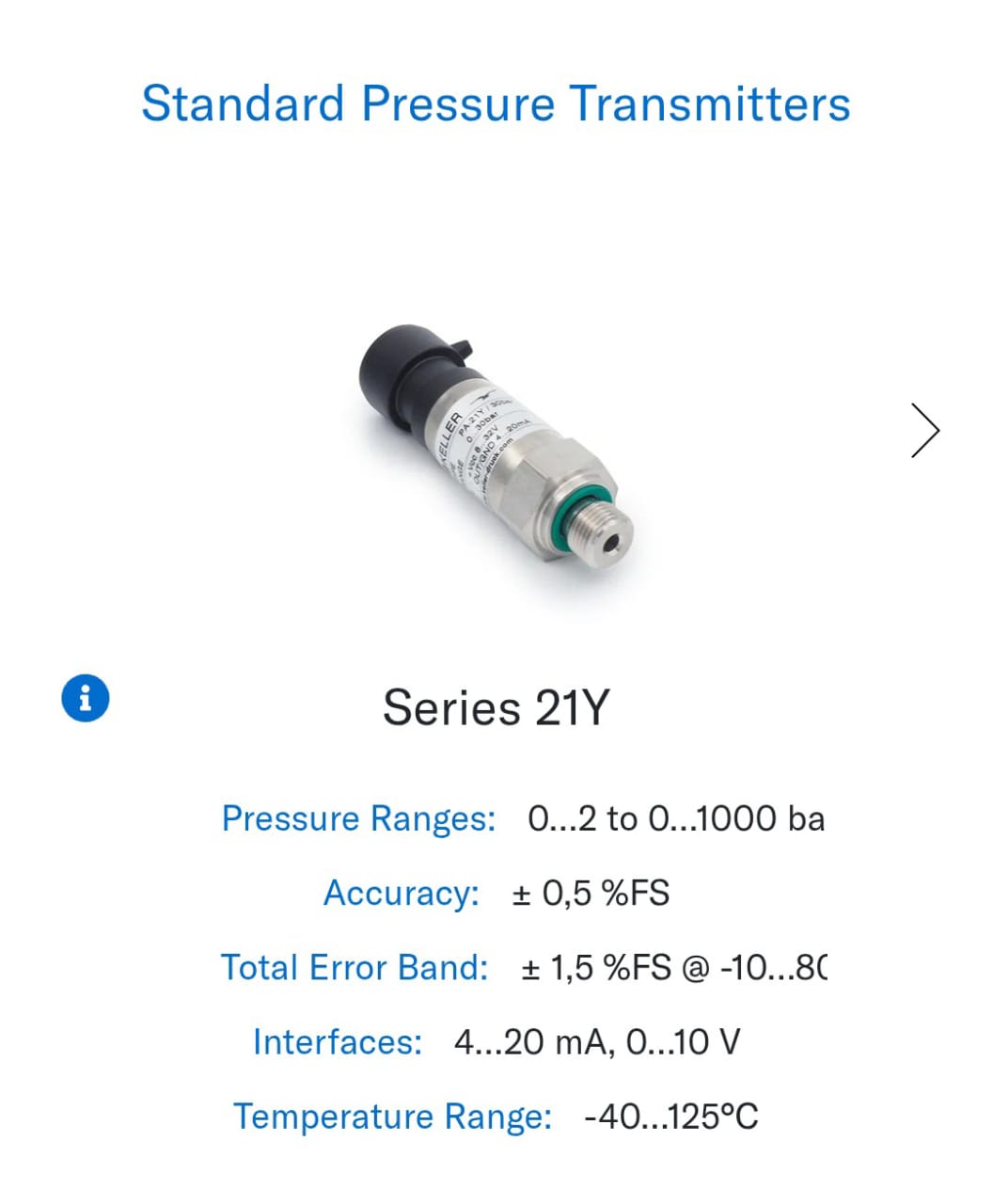
Task: Open product details via the blue info circle
Action: pos(86,697)
